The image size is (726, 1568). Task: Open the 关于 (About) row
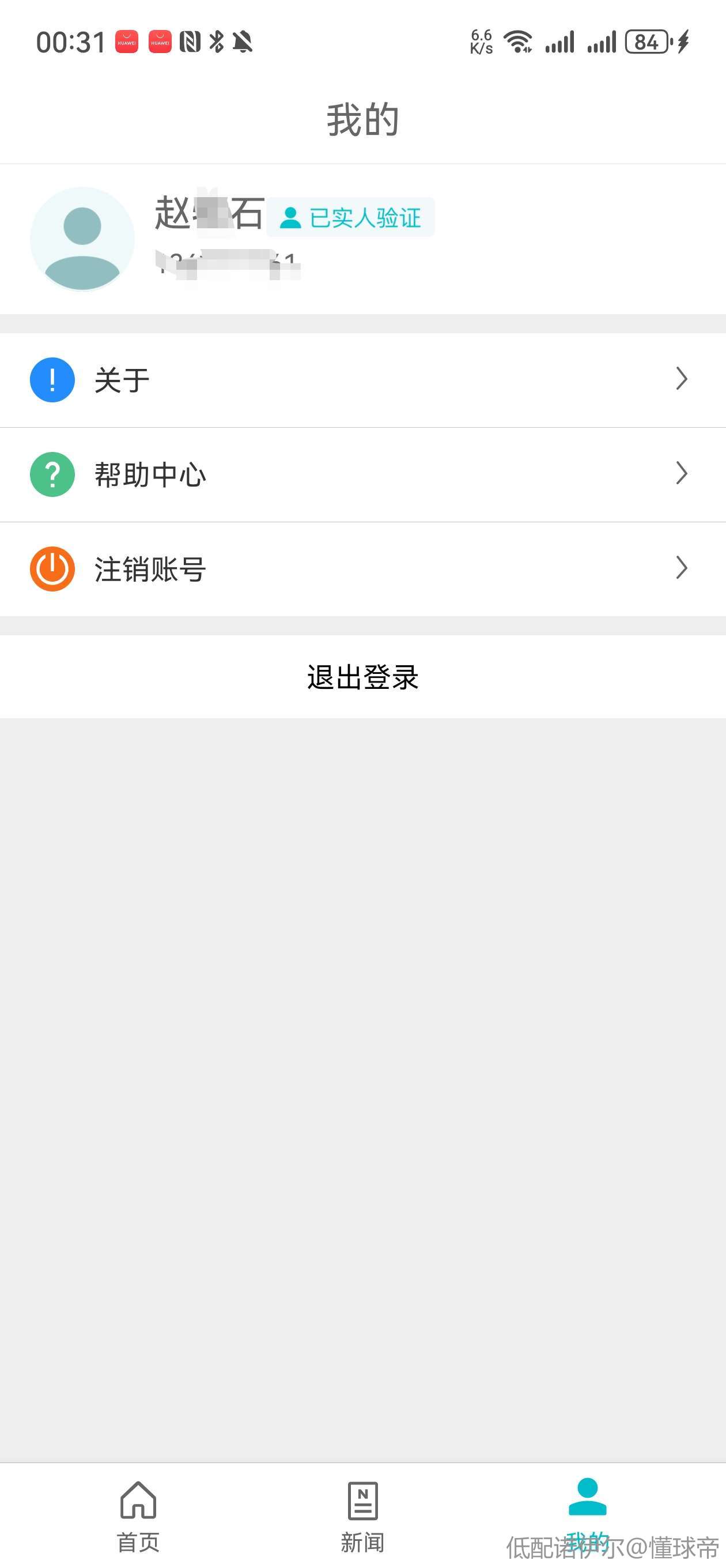tap(362, 380)
